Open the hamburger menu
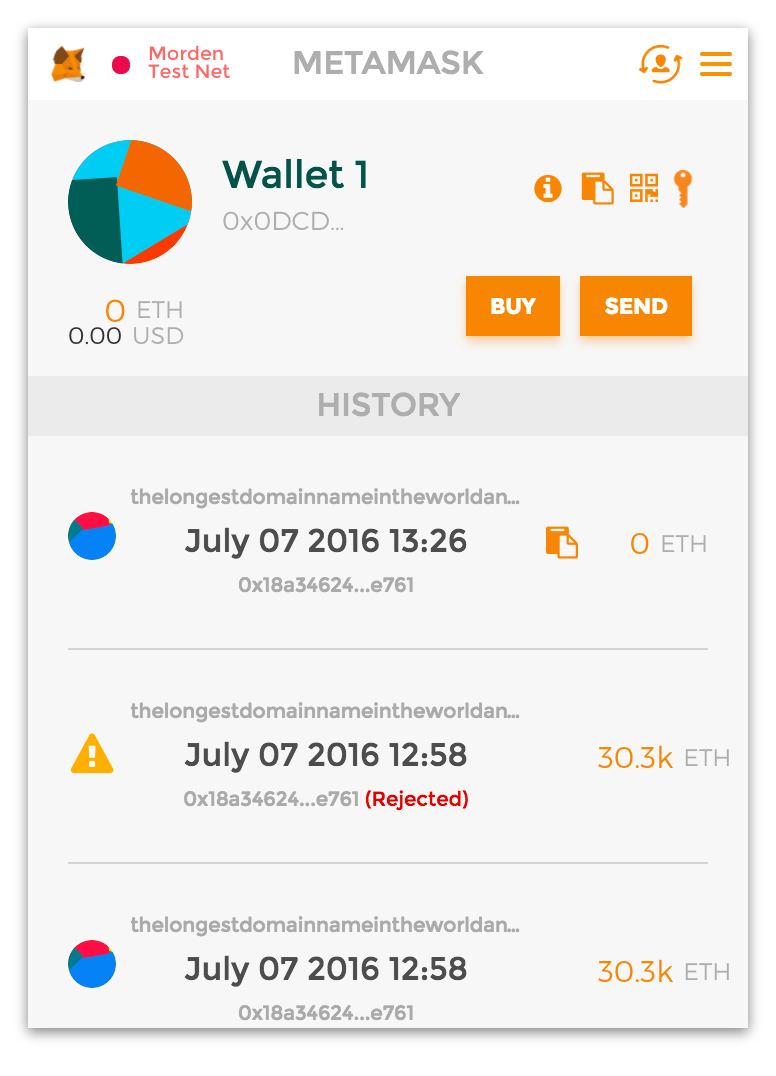 click(x=716, y=63)
